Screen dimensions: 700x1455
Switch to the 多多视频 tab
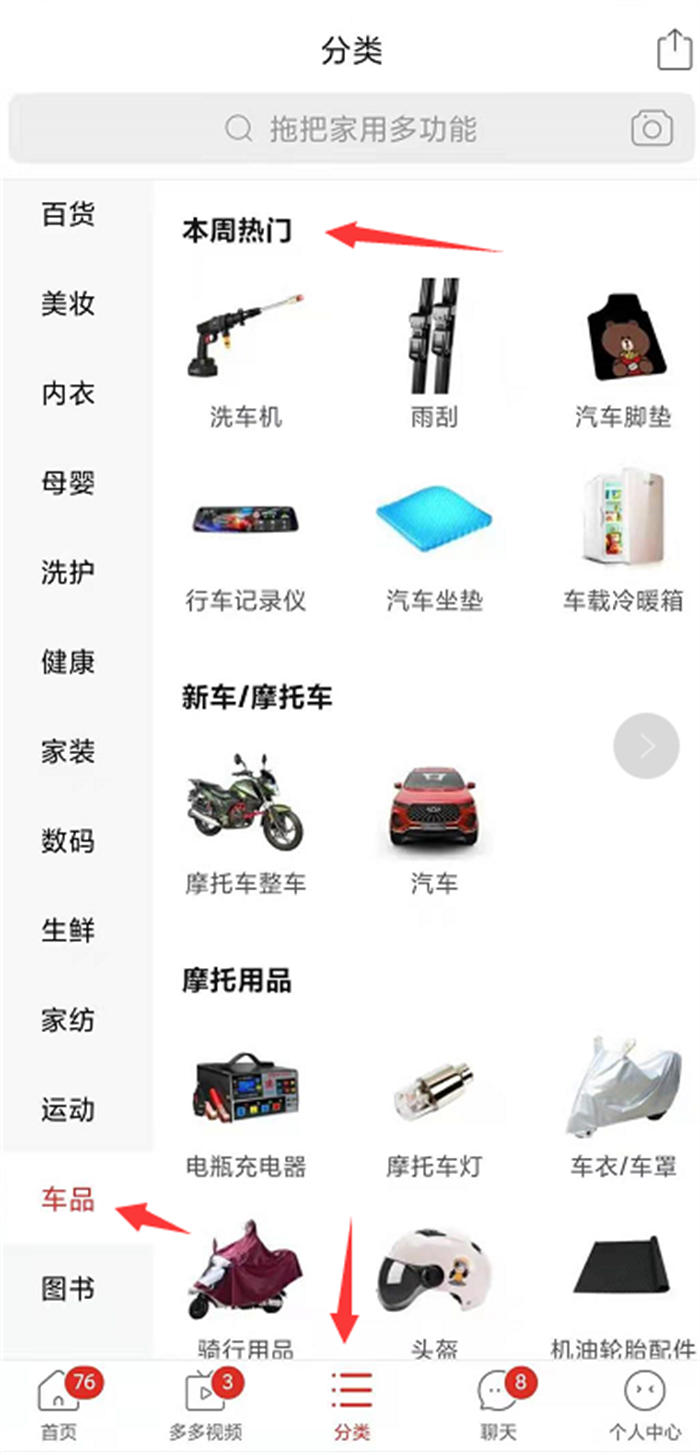(205, 1405)
